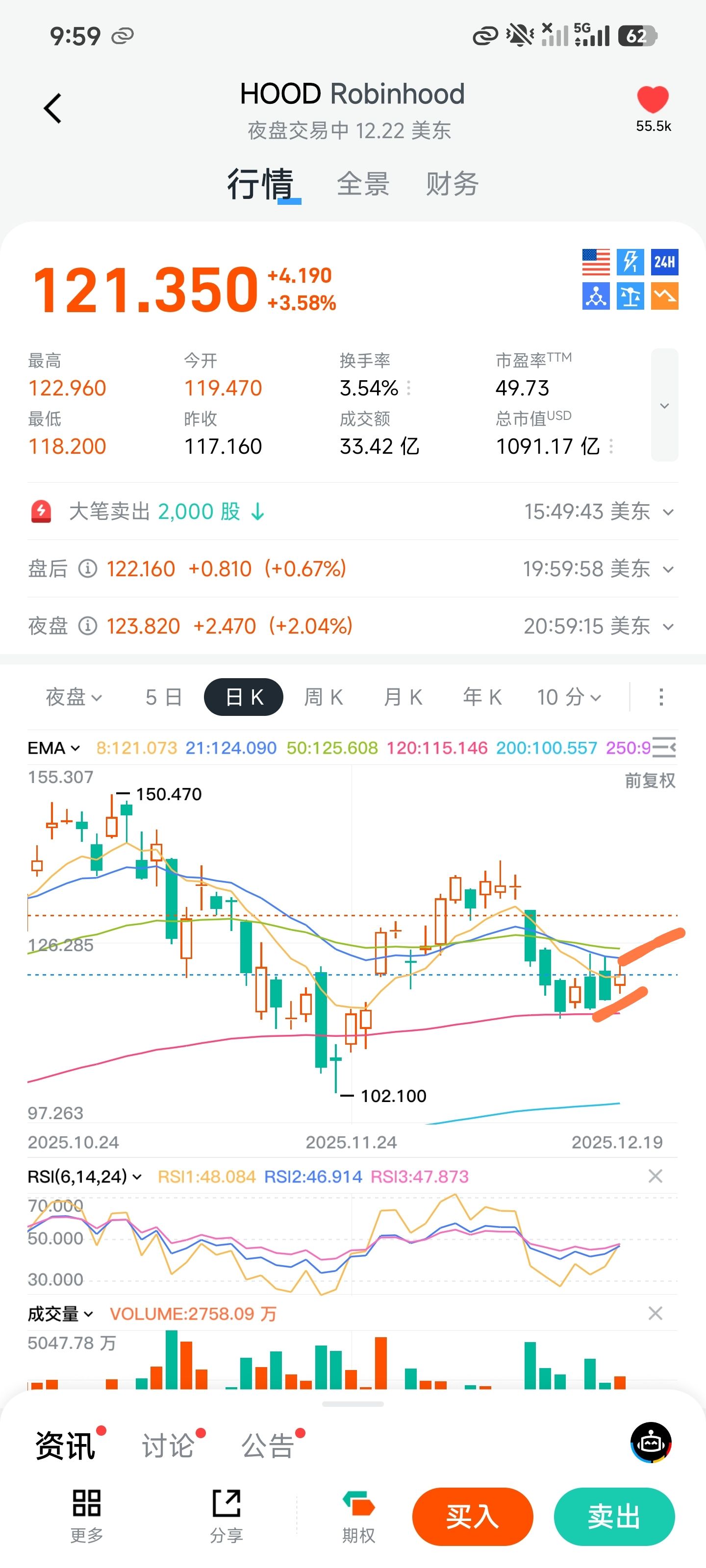The height and width of the screenshot is (1568, 706).
Task: Expand the 盘后 after-hours quote row
Action: pos(668,569)
